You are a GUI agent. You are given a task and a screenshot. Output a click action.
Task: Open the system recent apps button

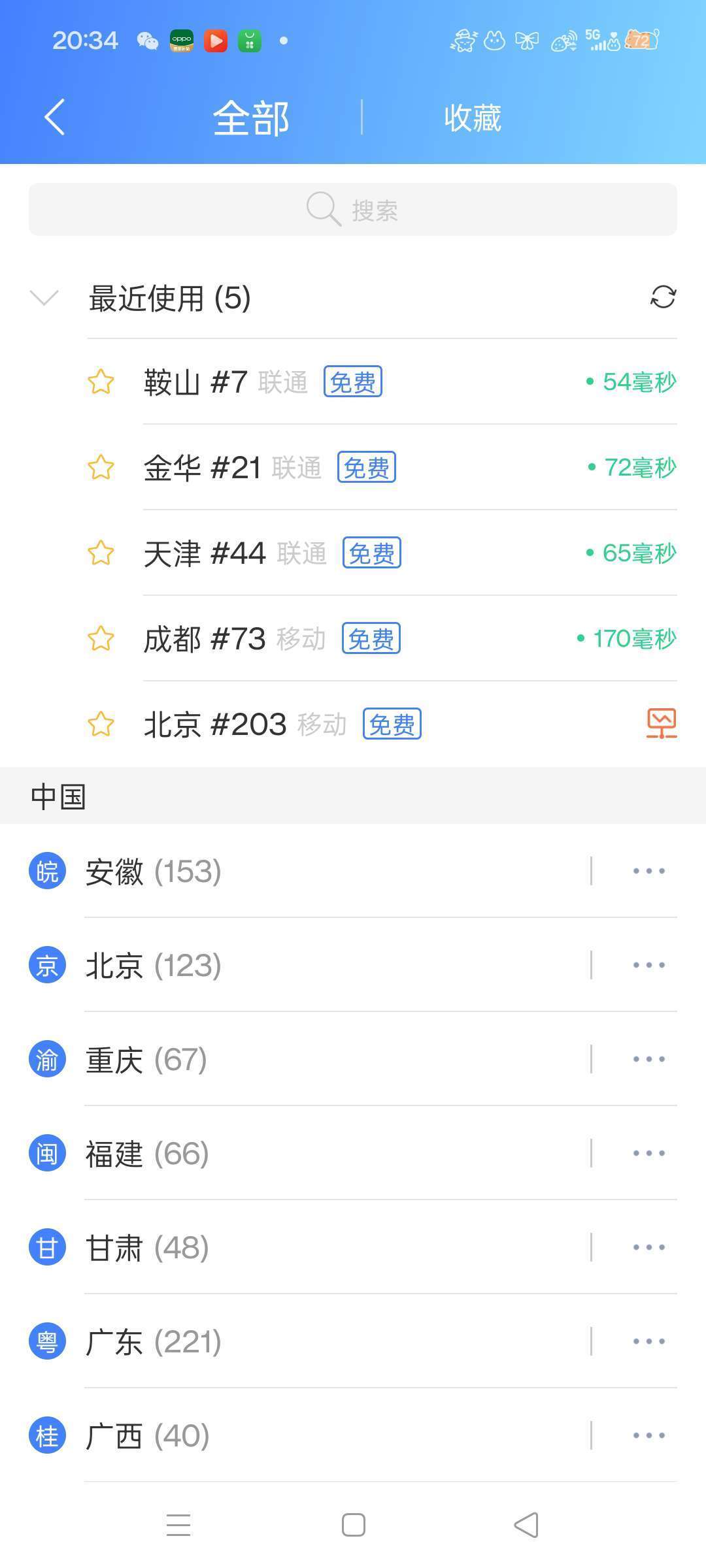[x=178, y=1526]
